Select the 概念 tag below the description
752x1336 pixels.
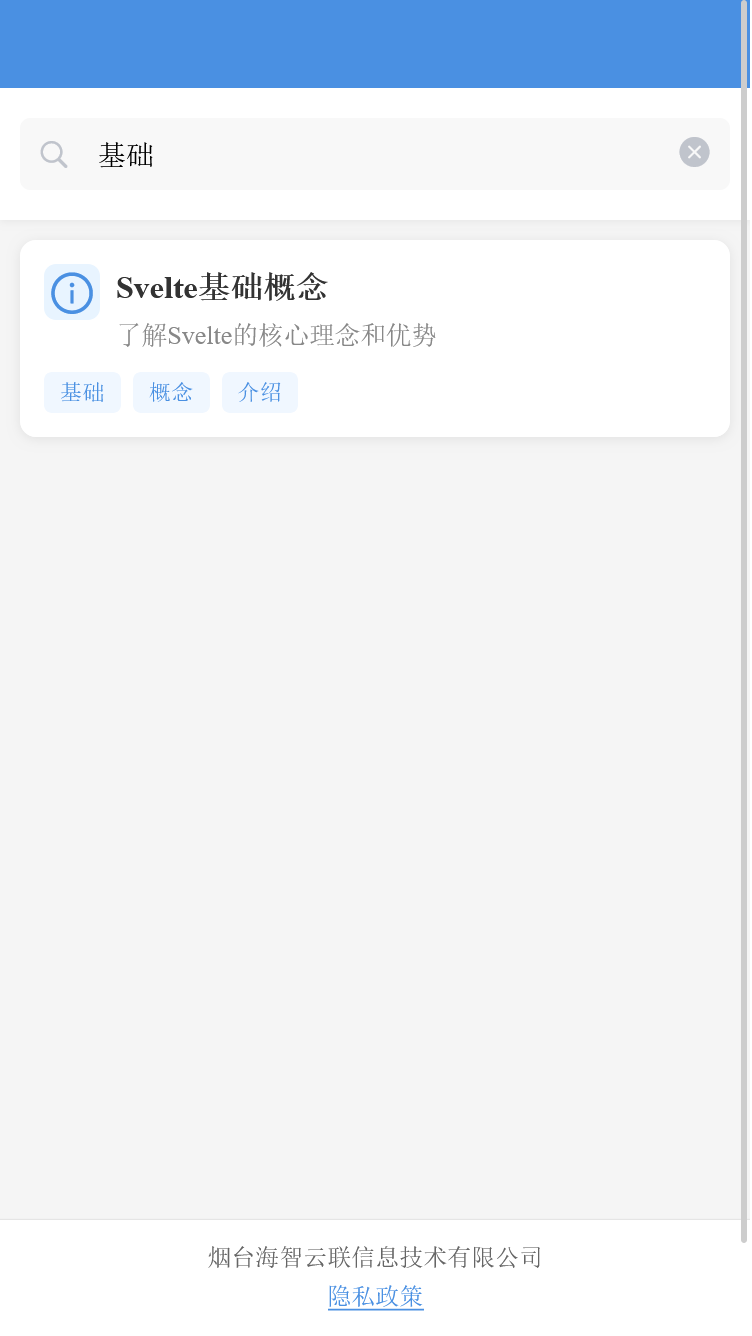click(x=171, y=392)
